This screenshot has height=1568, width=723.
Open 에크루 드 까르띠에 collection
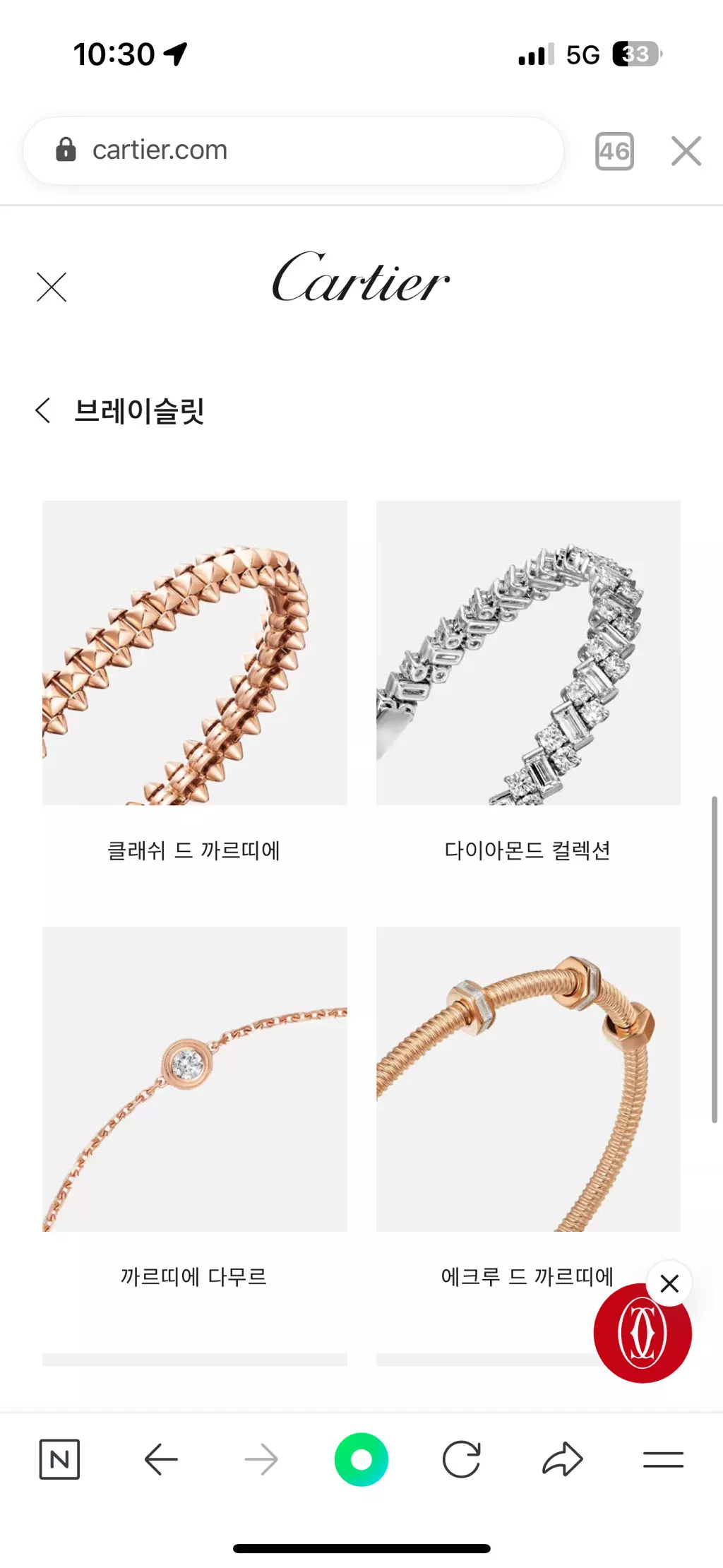(528, 1079)
